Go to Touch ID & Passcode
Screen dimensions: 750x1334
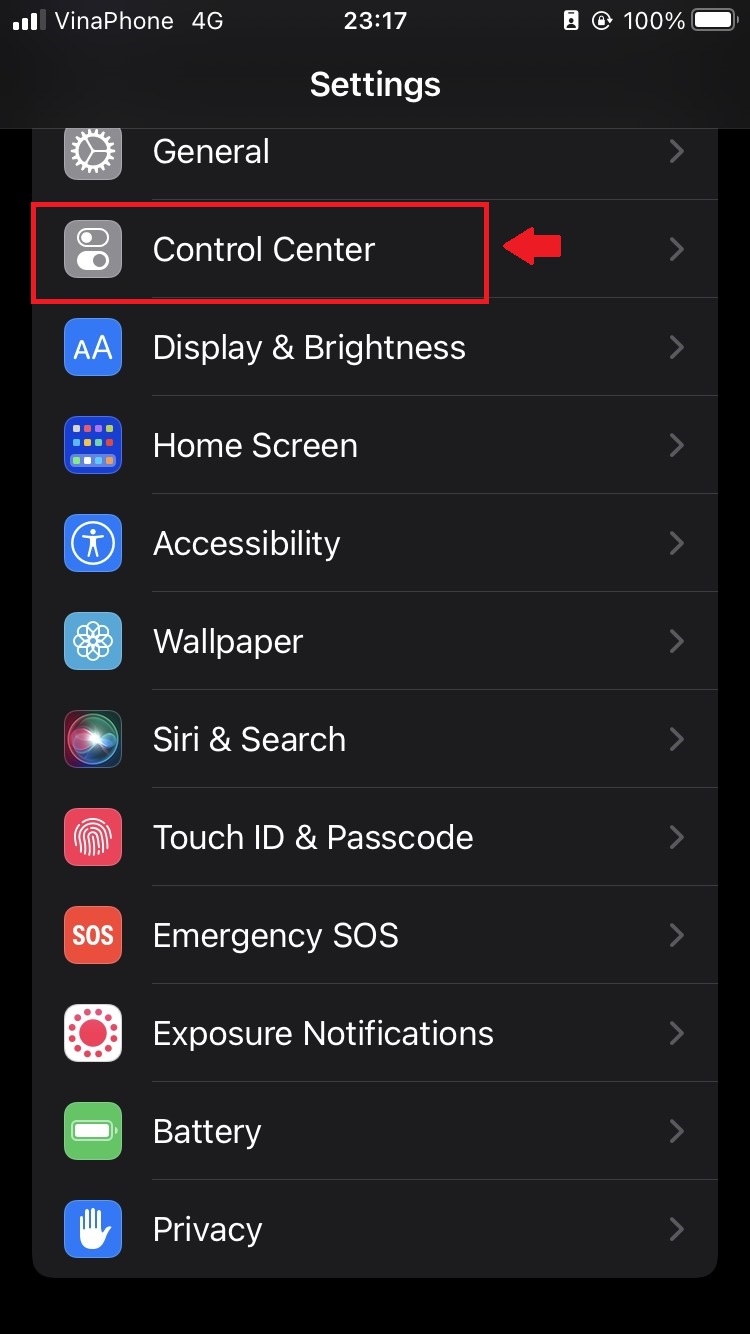coord(375,838)
